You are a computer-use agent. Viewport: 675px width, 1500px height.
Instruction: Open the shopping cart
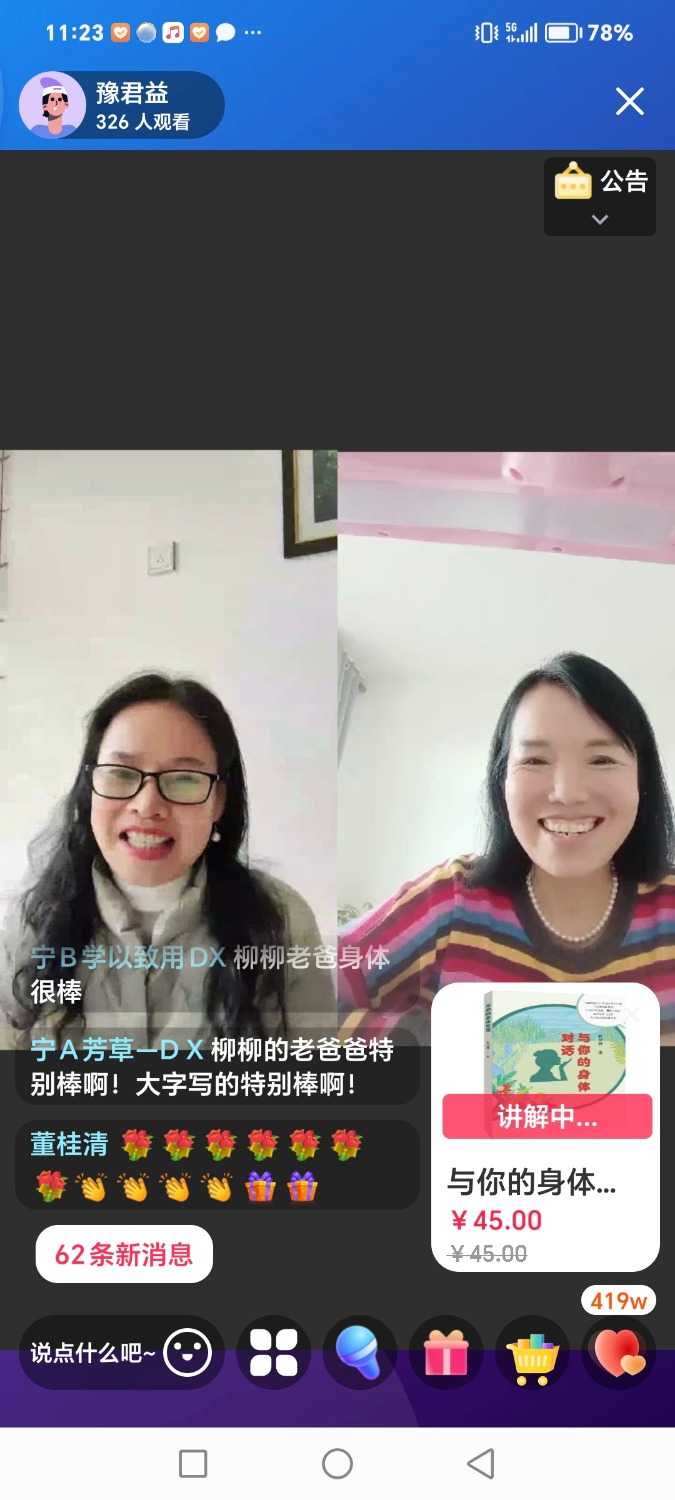pos(532,1354)
